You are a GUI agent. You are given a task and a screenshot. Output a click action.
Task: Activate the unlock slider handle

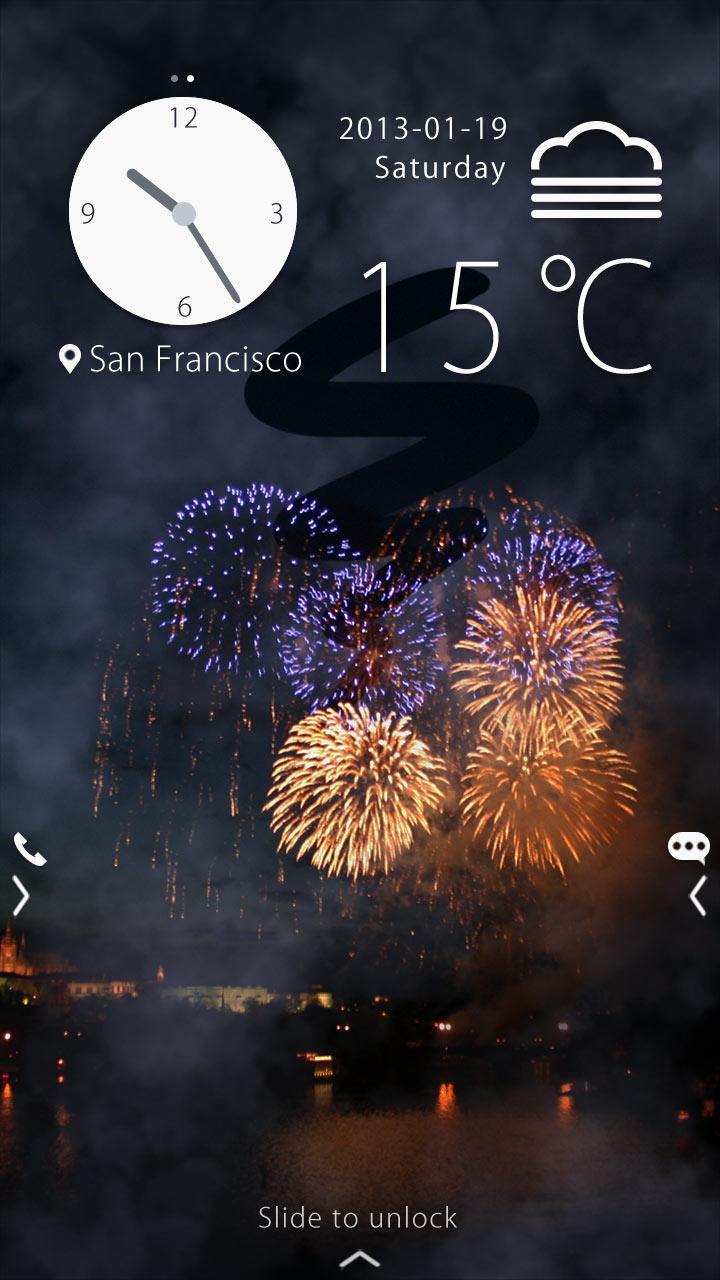(x=356, y=1257)
